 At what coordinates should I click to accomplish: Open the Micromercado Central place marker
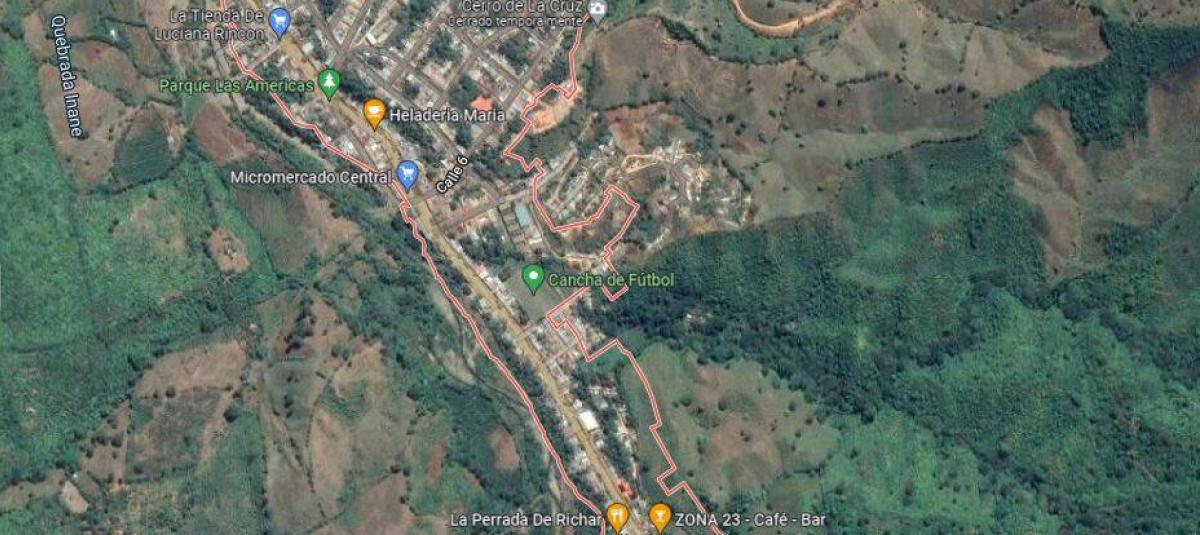[x=407, y=174]
